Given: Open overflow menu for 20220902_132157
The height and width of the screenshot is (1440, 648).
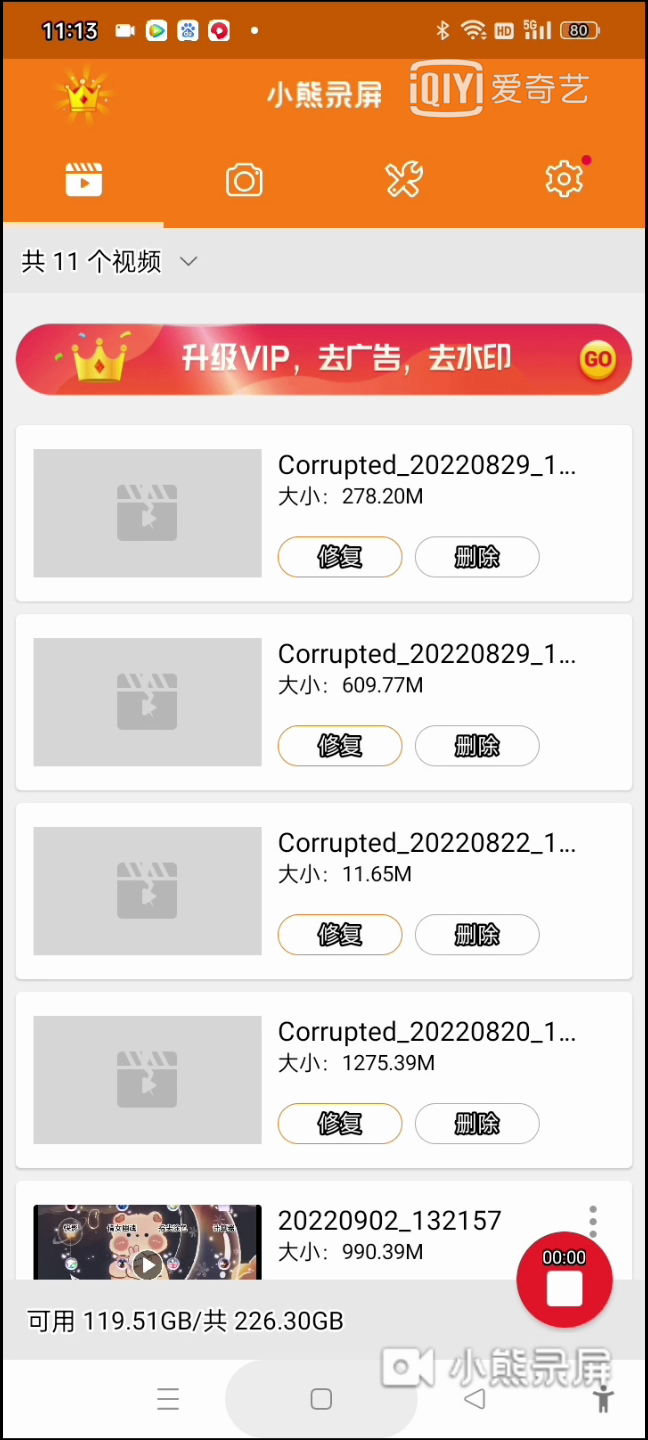Looking at the screenshot, I should pos(593,1220).
